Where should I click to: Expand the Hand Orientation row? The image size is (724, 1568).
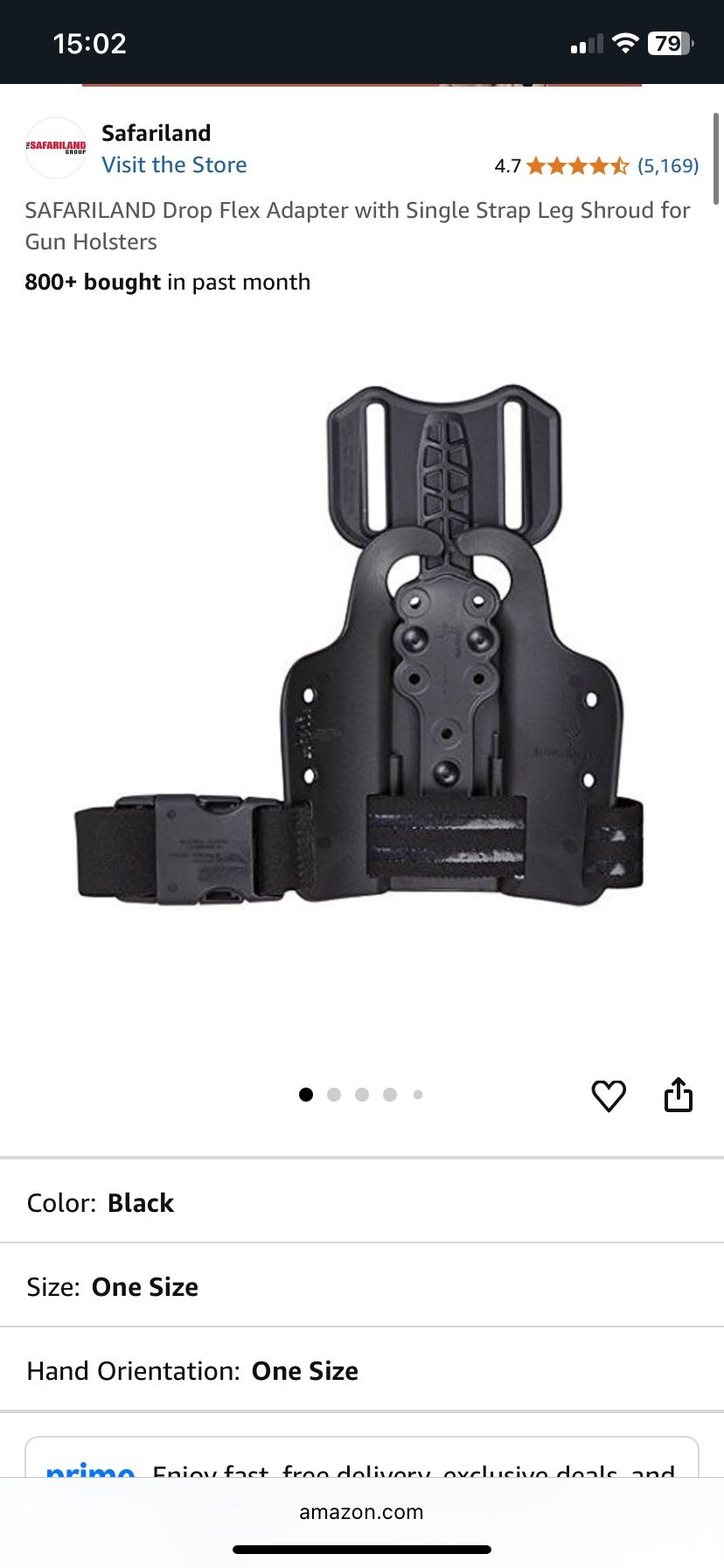point(362,1370)
